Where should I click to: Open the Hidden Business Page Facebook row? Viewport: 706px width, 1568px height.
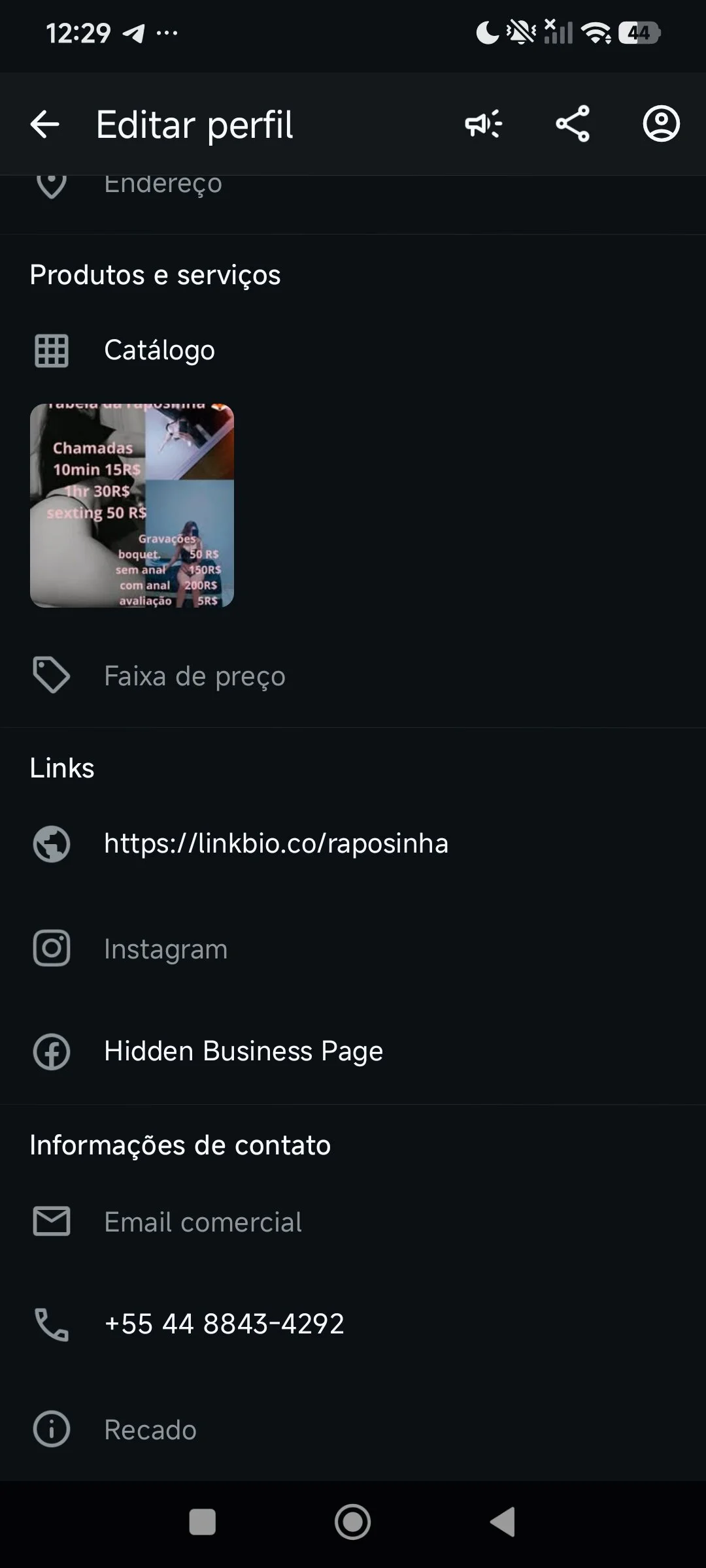(243, 1051)
